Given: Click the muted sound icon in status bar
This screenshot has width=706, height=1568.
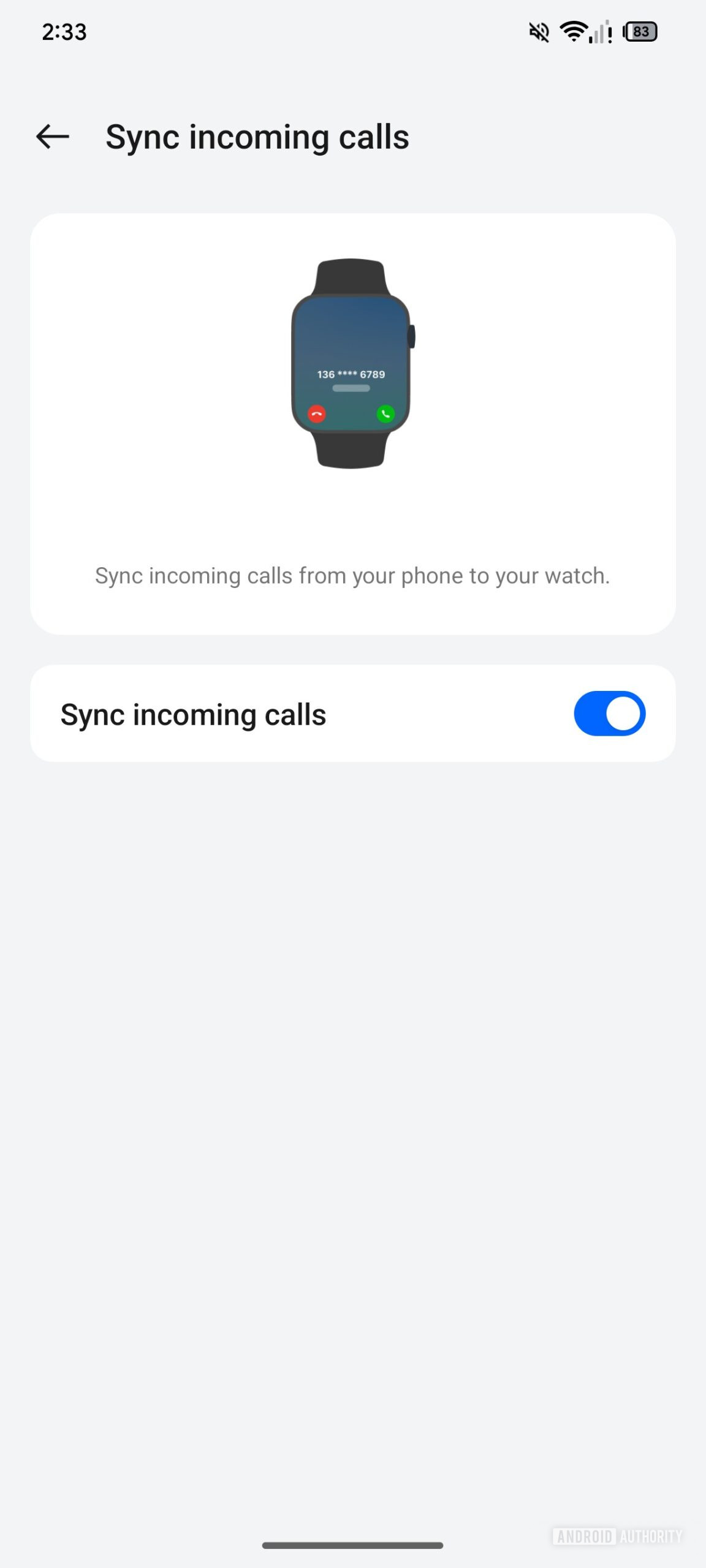Looking at the screenshot, I should (537, 32).
